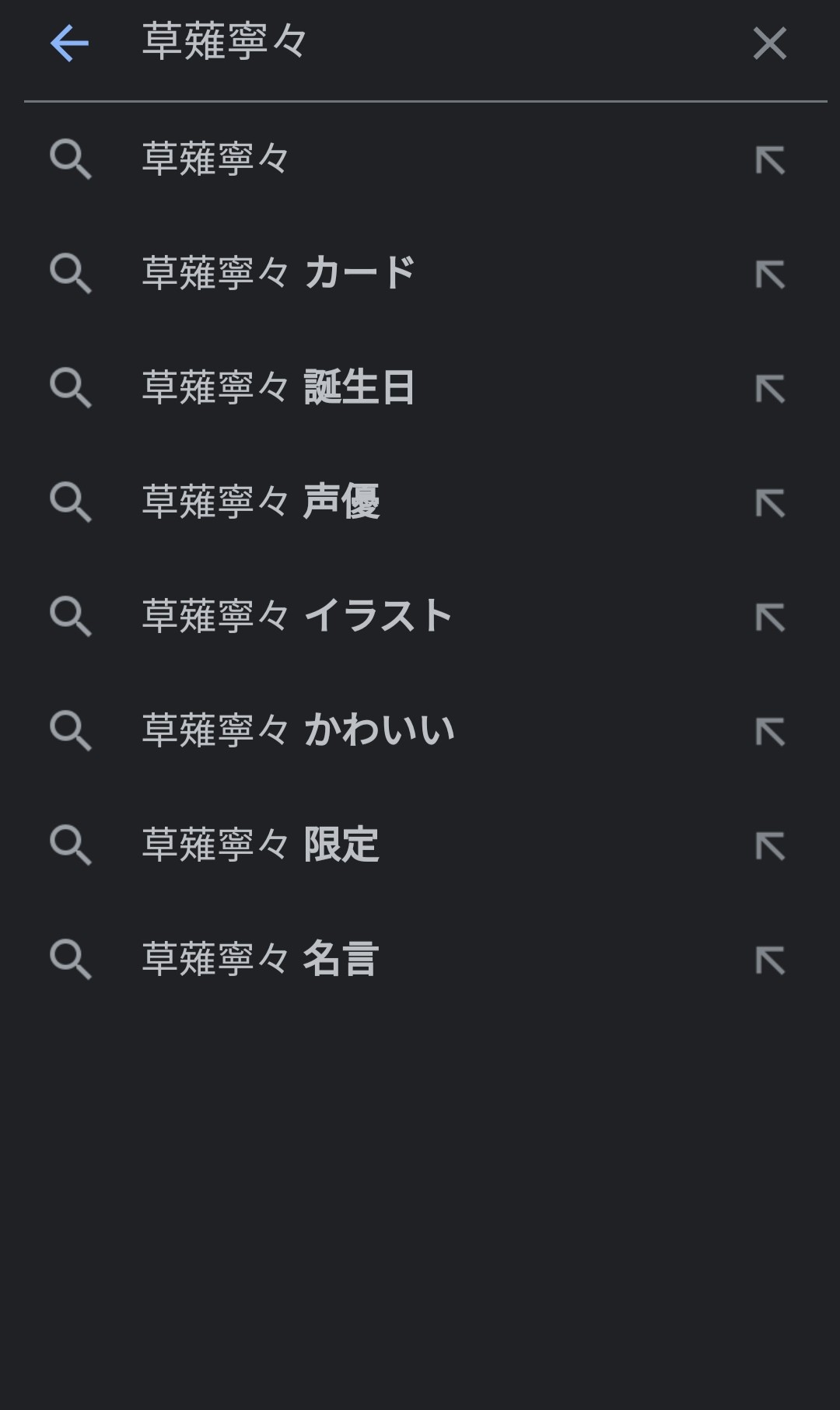
Task: Go back using the blue arrow
Action: pyautogui.click(x=69, y=43)
